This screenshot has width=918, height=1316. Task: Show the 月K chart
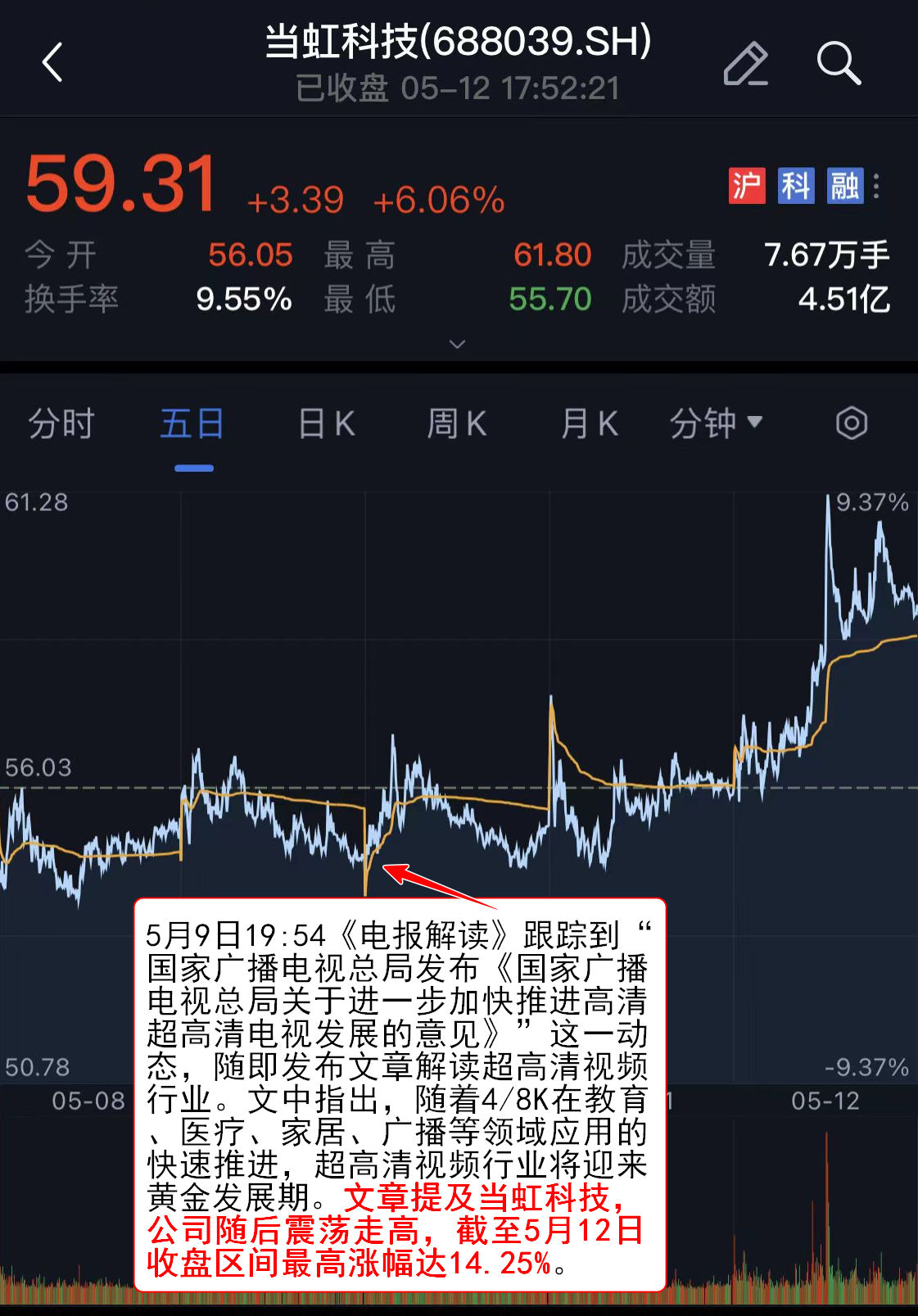pyautogui.click(x=589, y=424)
